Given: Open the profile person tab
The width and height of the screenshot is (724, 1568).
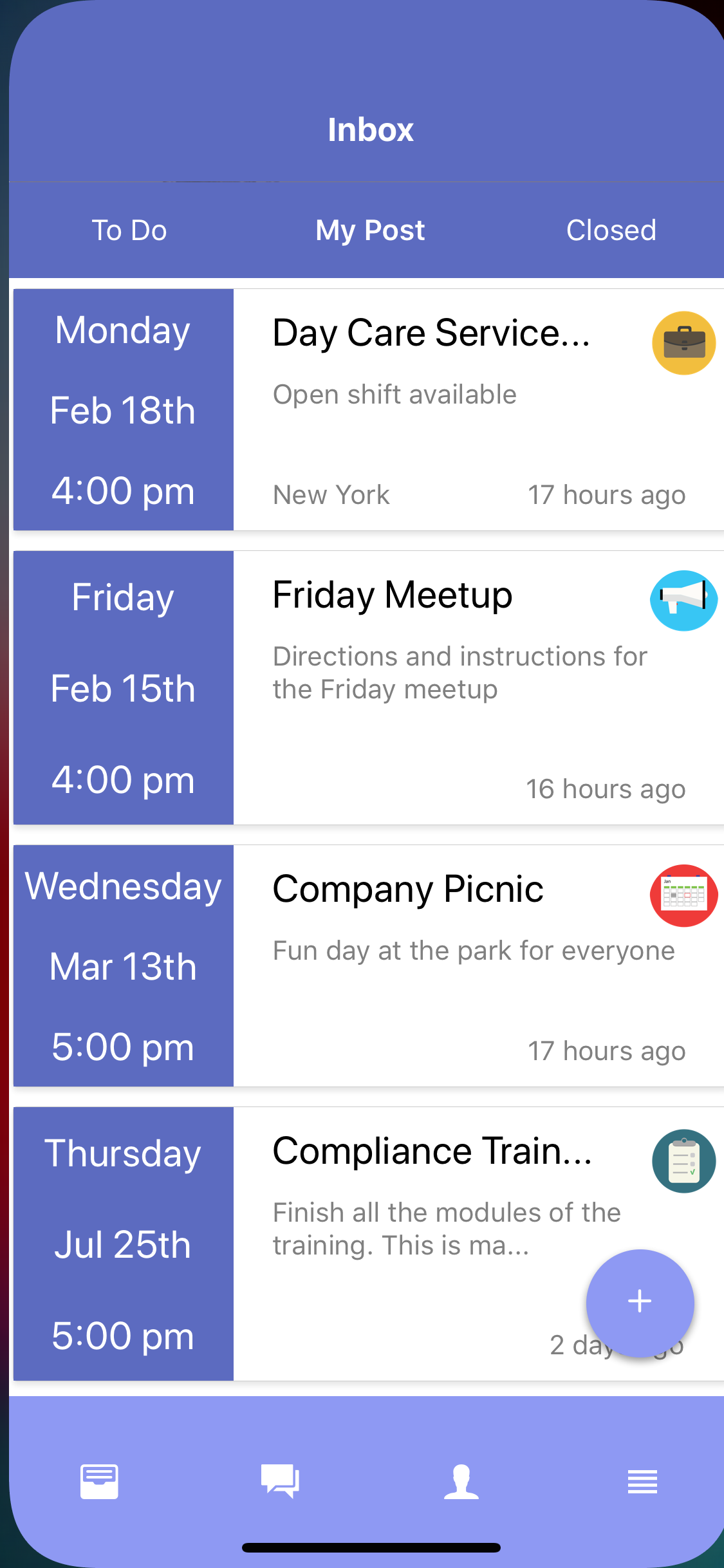Looking at the screenshot, I should (461, 1482).
